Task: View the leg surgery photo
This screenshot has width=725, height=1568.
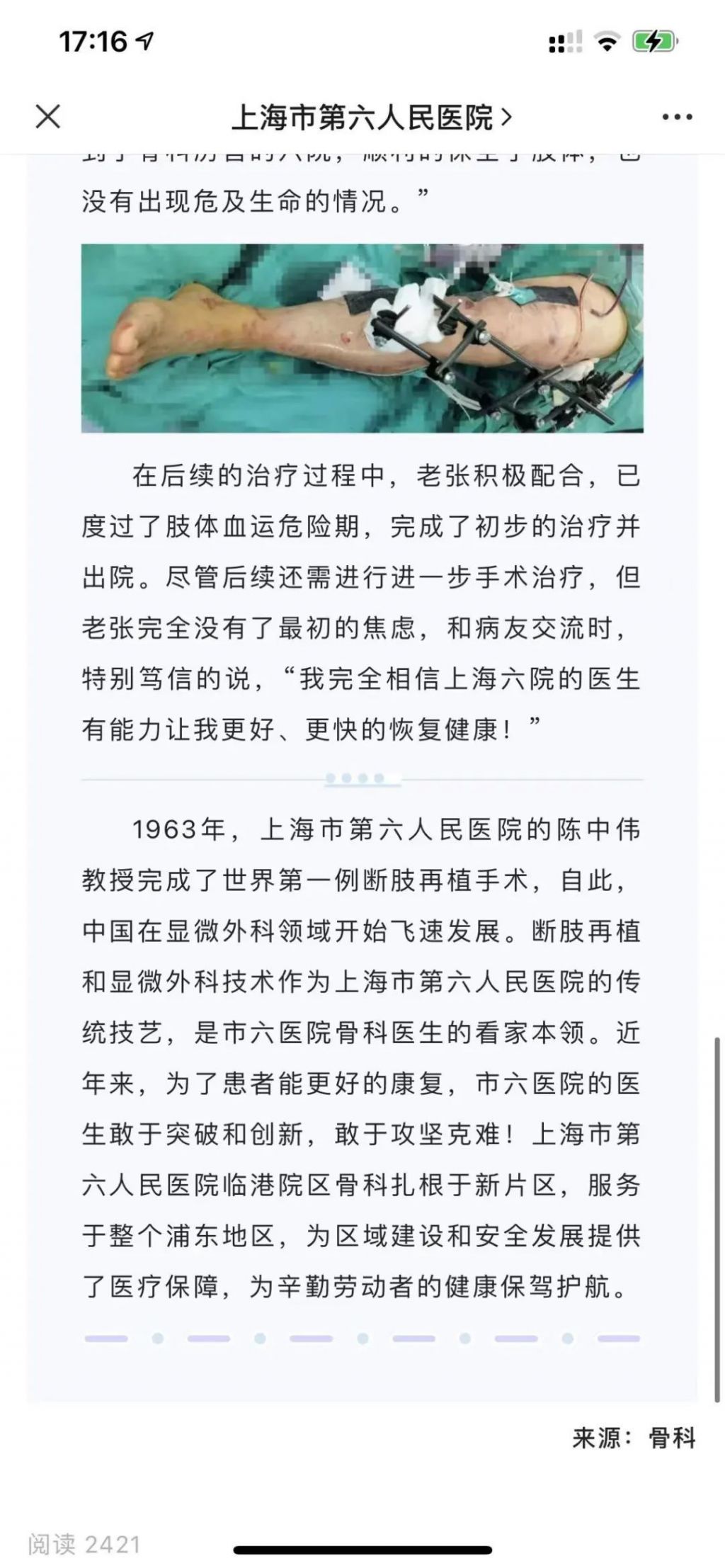Action: (x=362, y=338)
